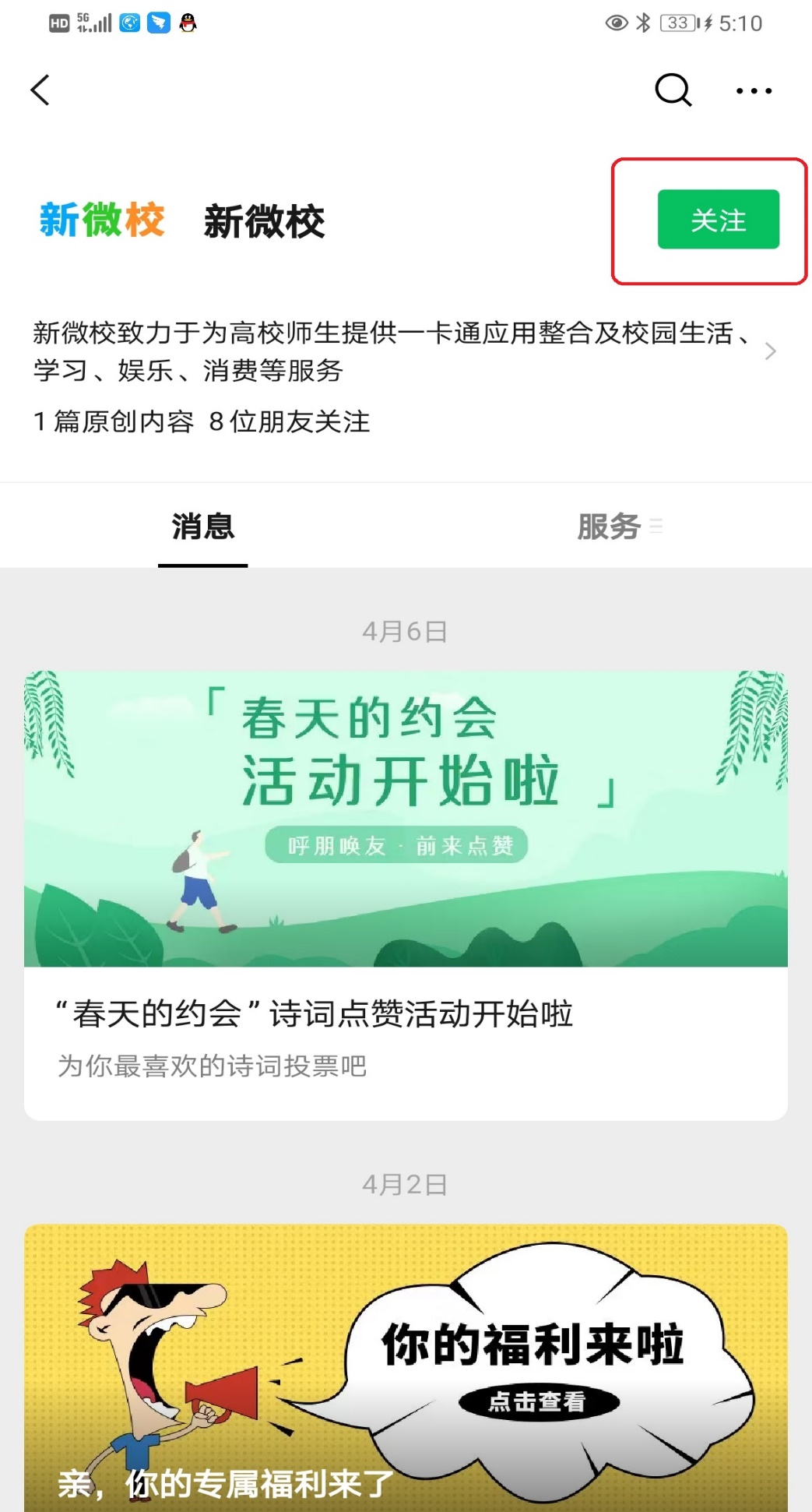Follow the 新微校 account with 关注
Viewport: 812px width, 1512px height.
pos(718,220)
